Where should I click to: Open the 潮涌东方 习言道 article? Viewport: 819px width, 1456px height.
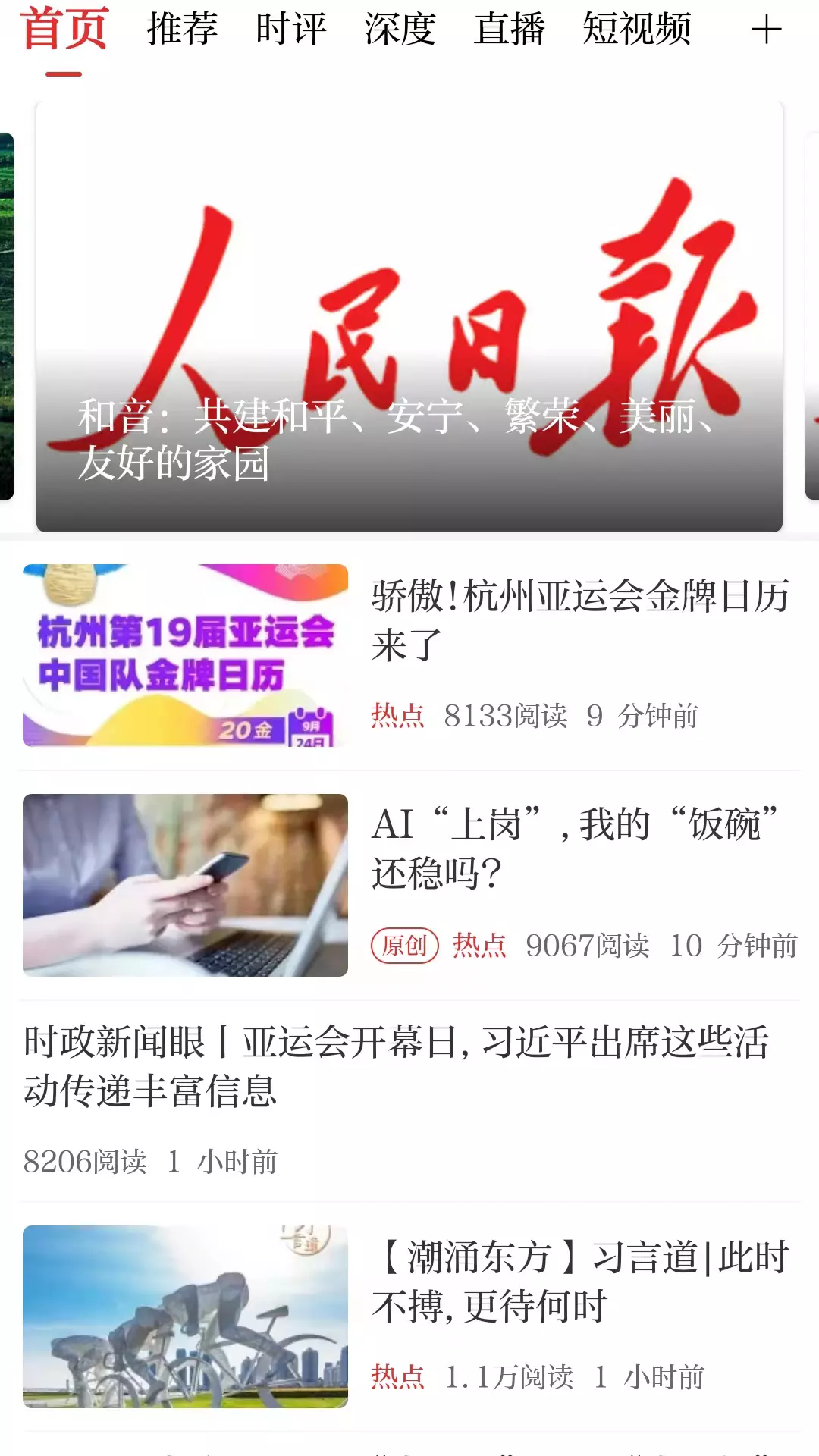[409, 1317]
